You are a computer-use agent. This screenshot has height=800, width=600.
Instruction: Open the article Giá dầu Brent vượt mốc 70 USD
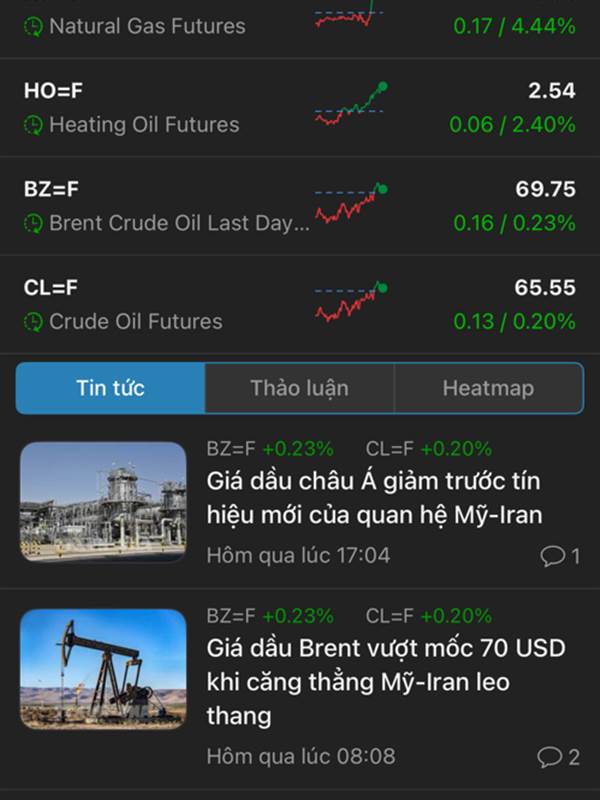[385, 681]
